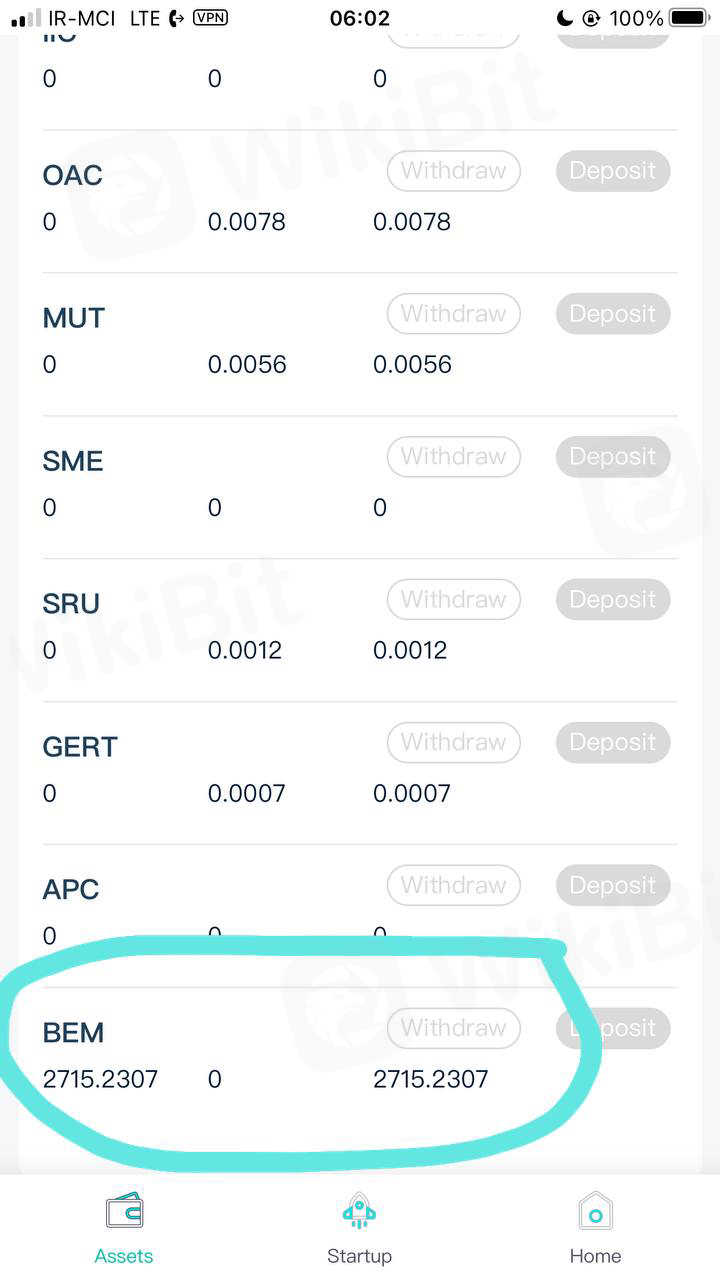Deposit to APC
This screenshot has height=1280, width=720.
[612, 886]
